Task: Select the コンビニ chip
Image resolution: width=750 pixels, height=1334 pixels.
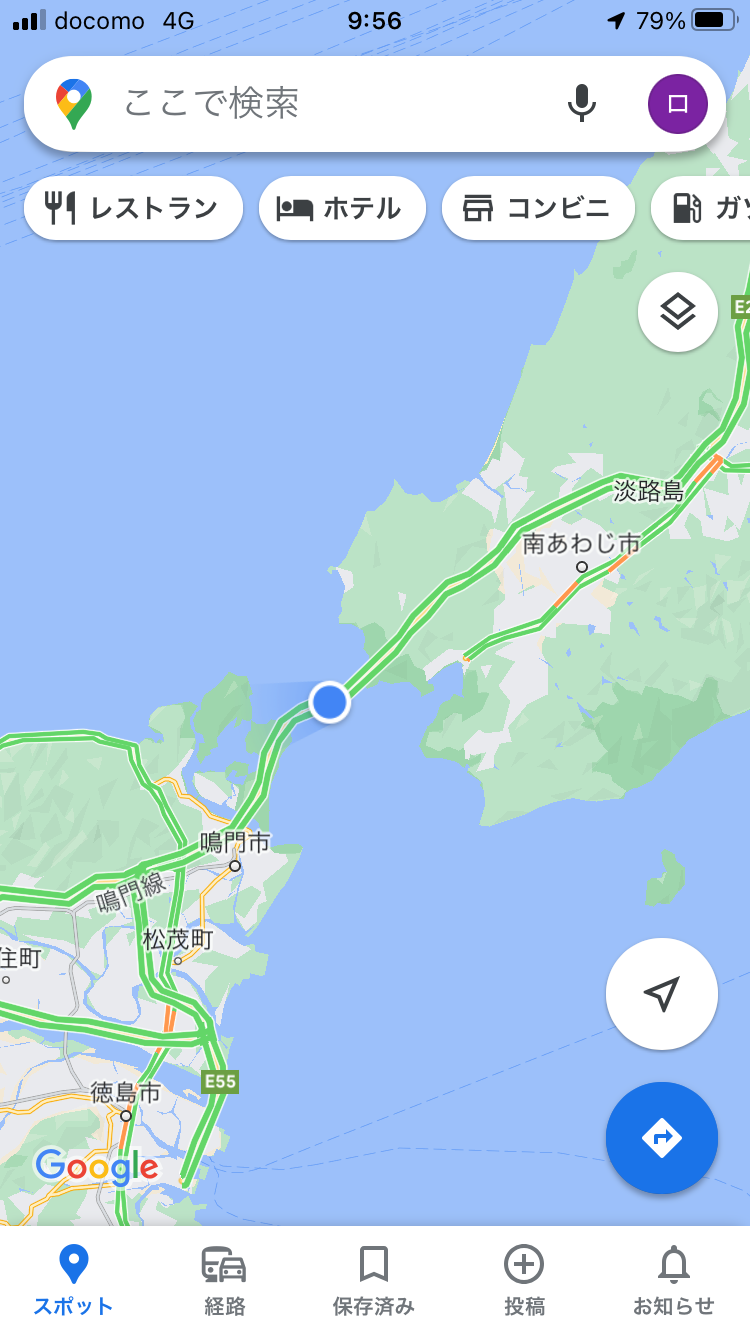Action: (538, 208)
